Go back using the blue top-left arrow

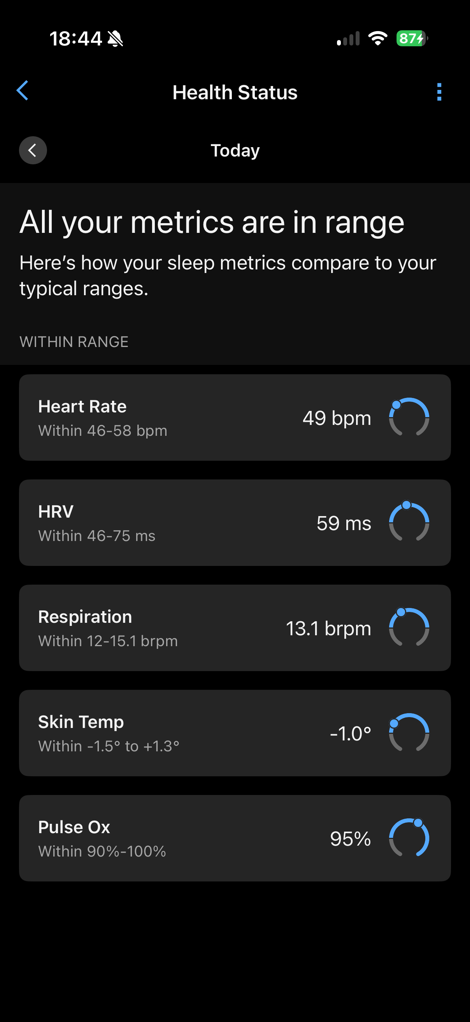[23, 91]
